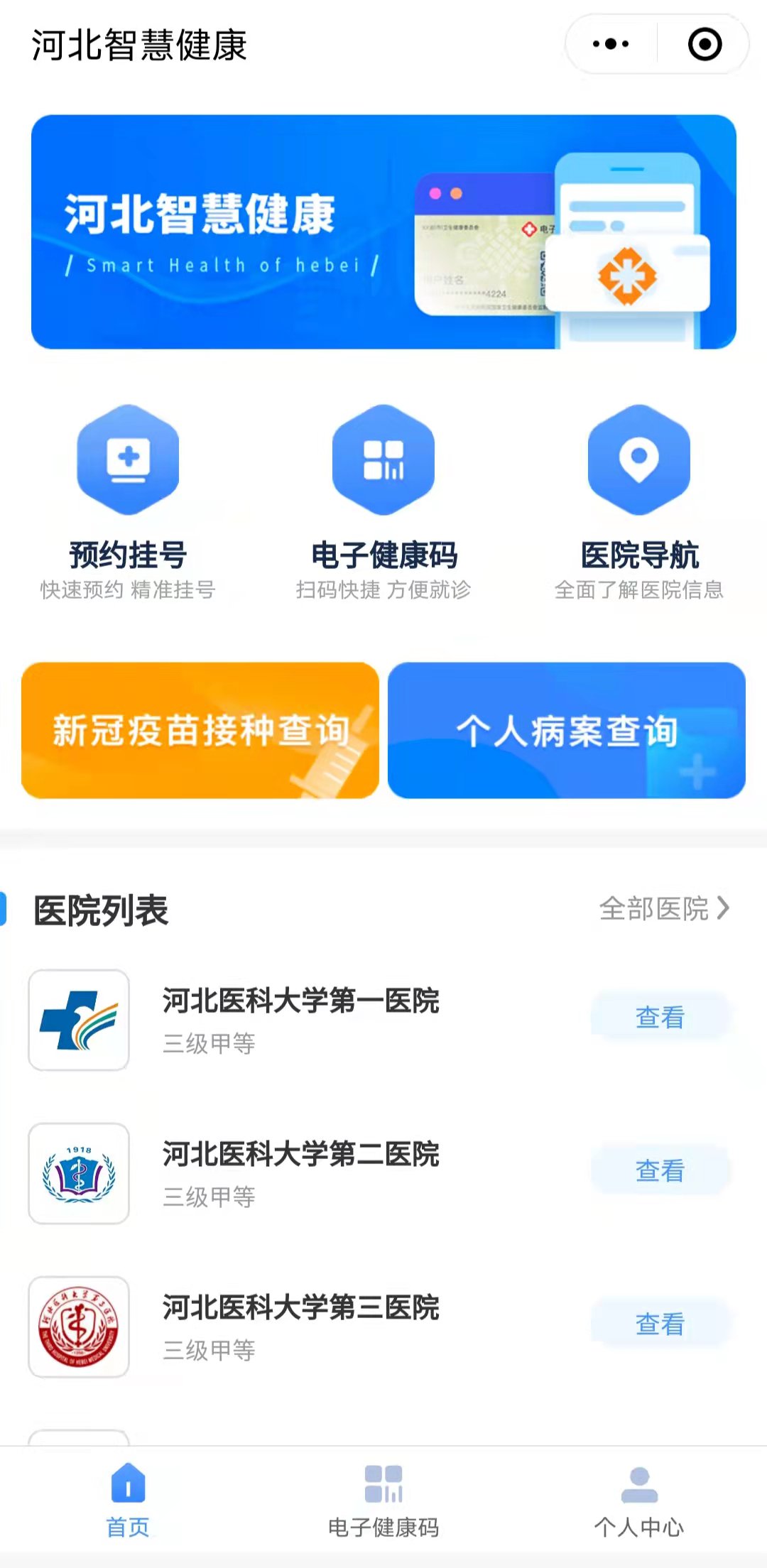Screen dimensions: 767x1568
Task: Tap 查看 for 河北医科大学第三医院
Action: click(660, 1324)
